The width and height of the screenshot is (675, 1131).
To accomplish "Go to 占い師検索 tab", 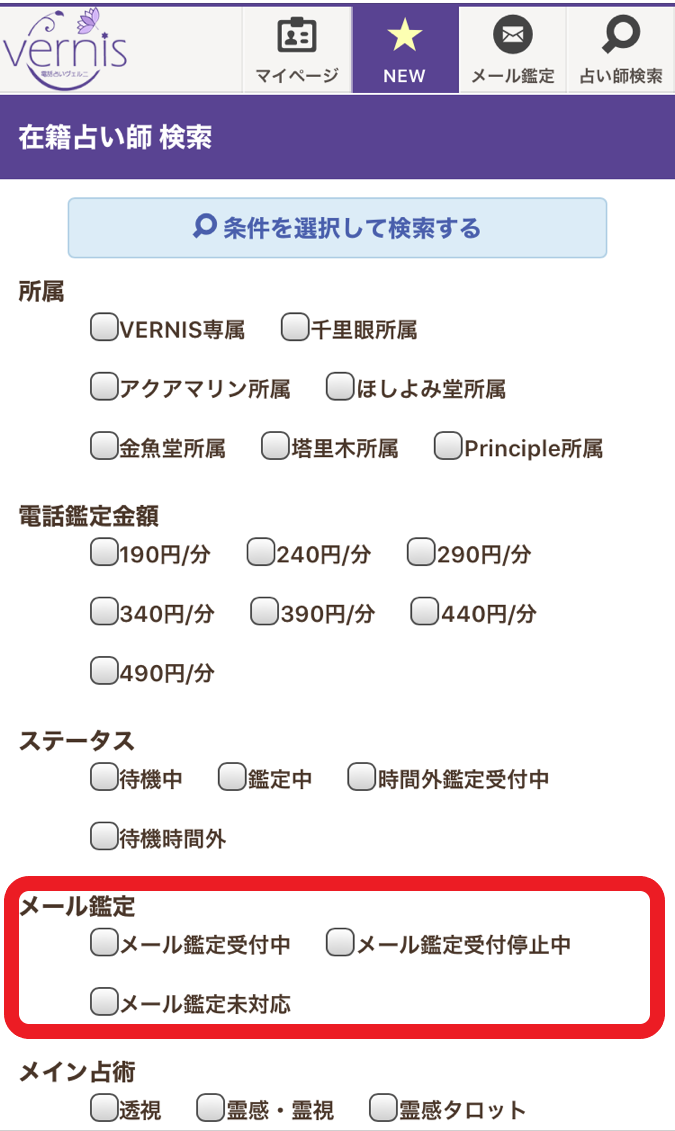I will point(620,50).
